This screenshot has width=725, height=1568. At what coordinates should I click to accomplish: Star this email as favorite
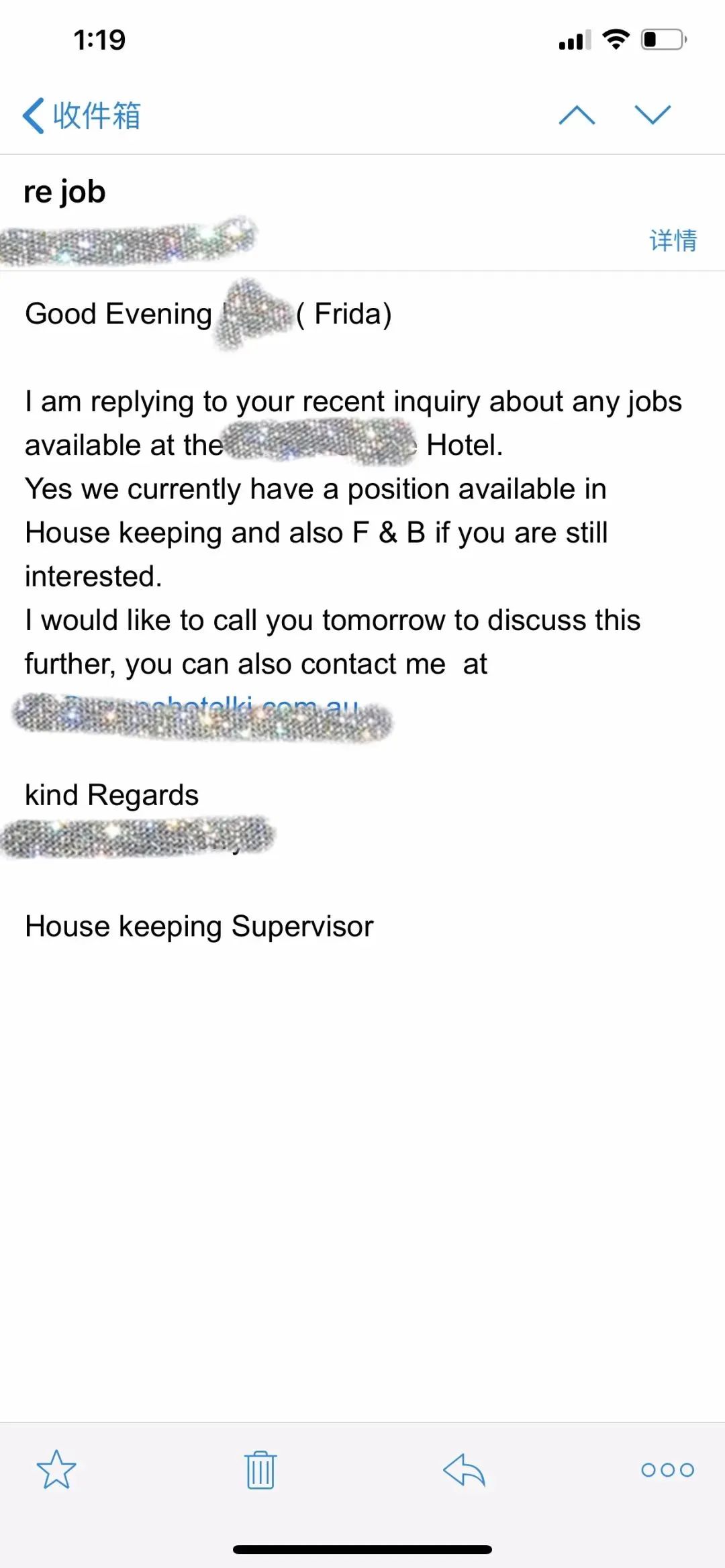pos(56,1470)
